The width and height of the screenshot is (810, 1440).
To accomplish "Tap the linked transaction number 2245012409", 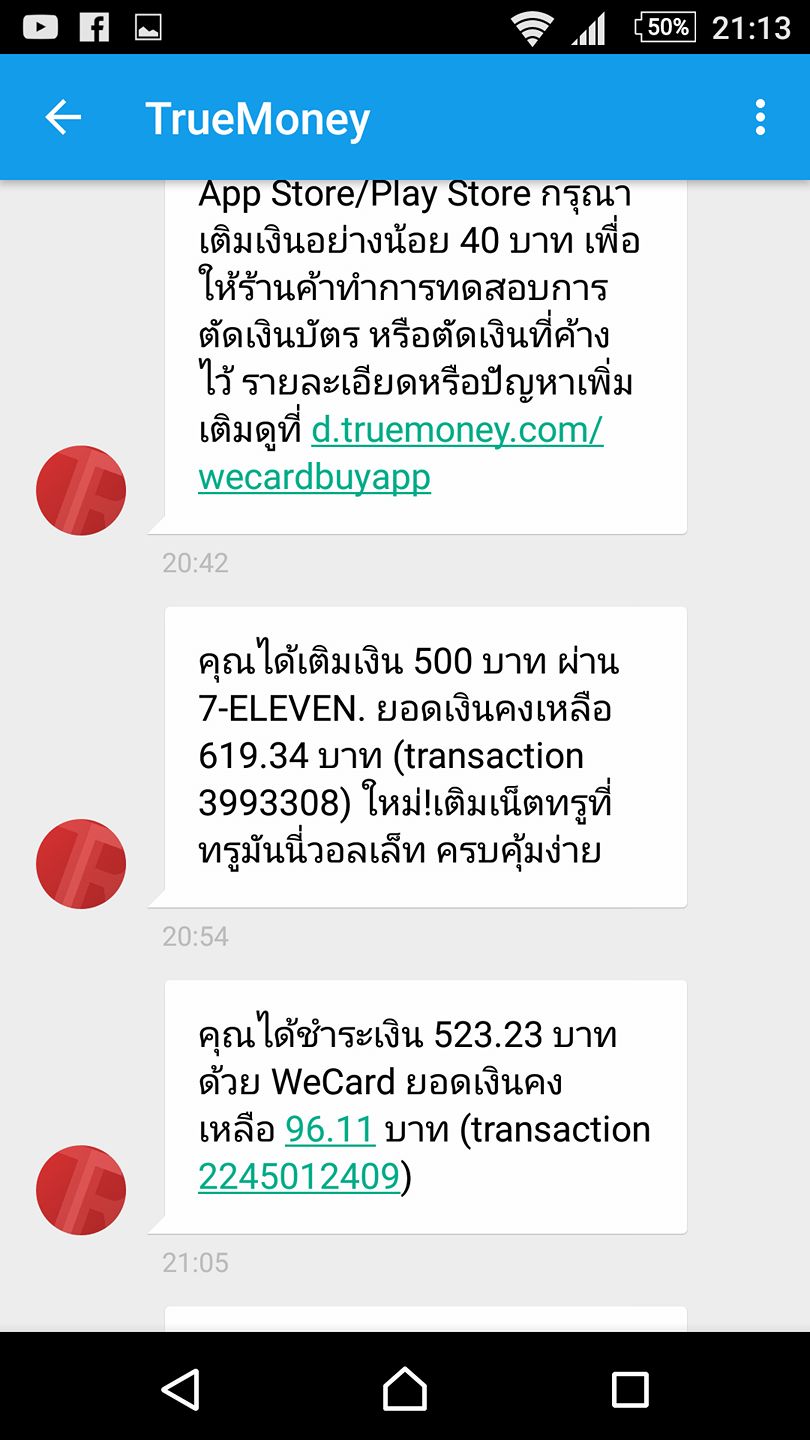I will 299,1176.
